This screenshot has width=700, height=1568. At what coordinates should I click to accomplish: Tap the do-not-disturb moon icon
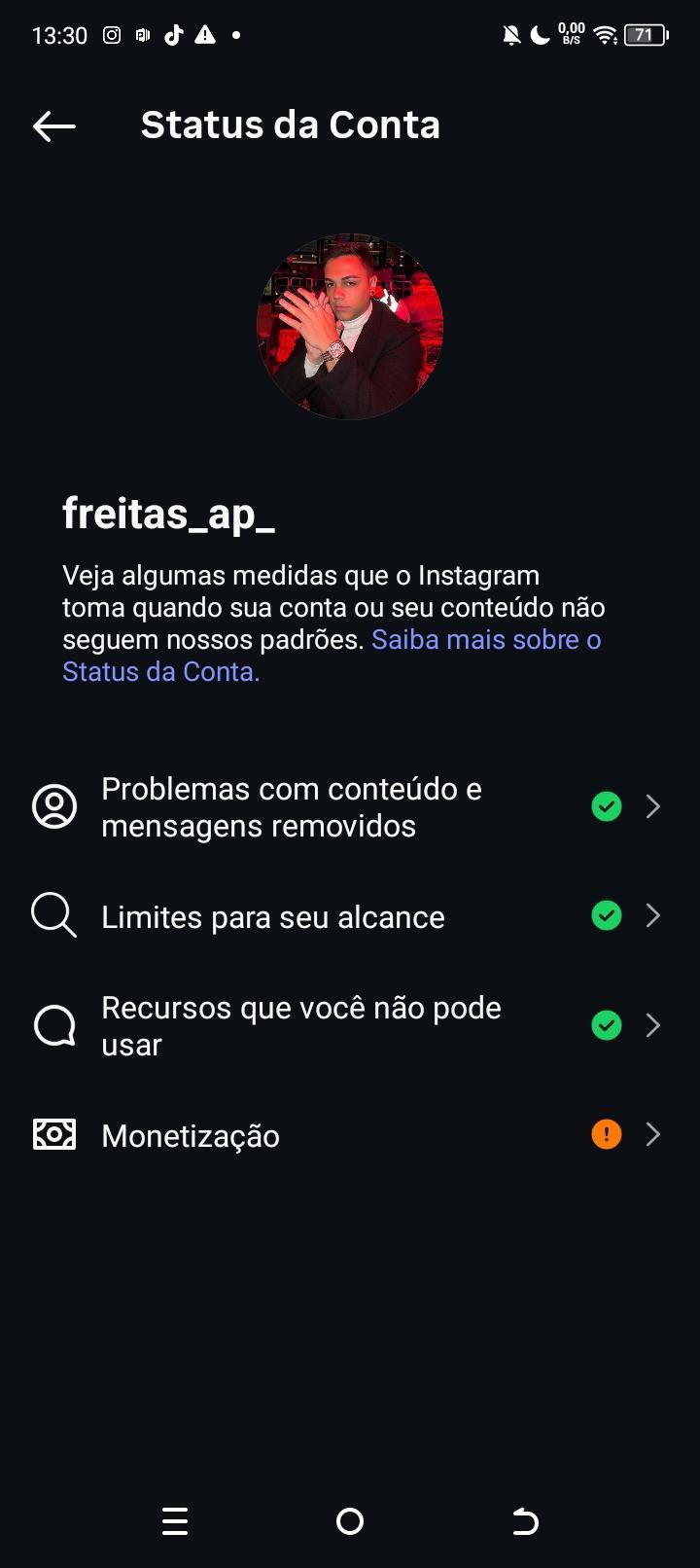click(539, 35)
